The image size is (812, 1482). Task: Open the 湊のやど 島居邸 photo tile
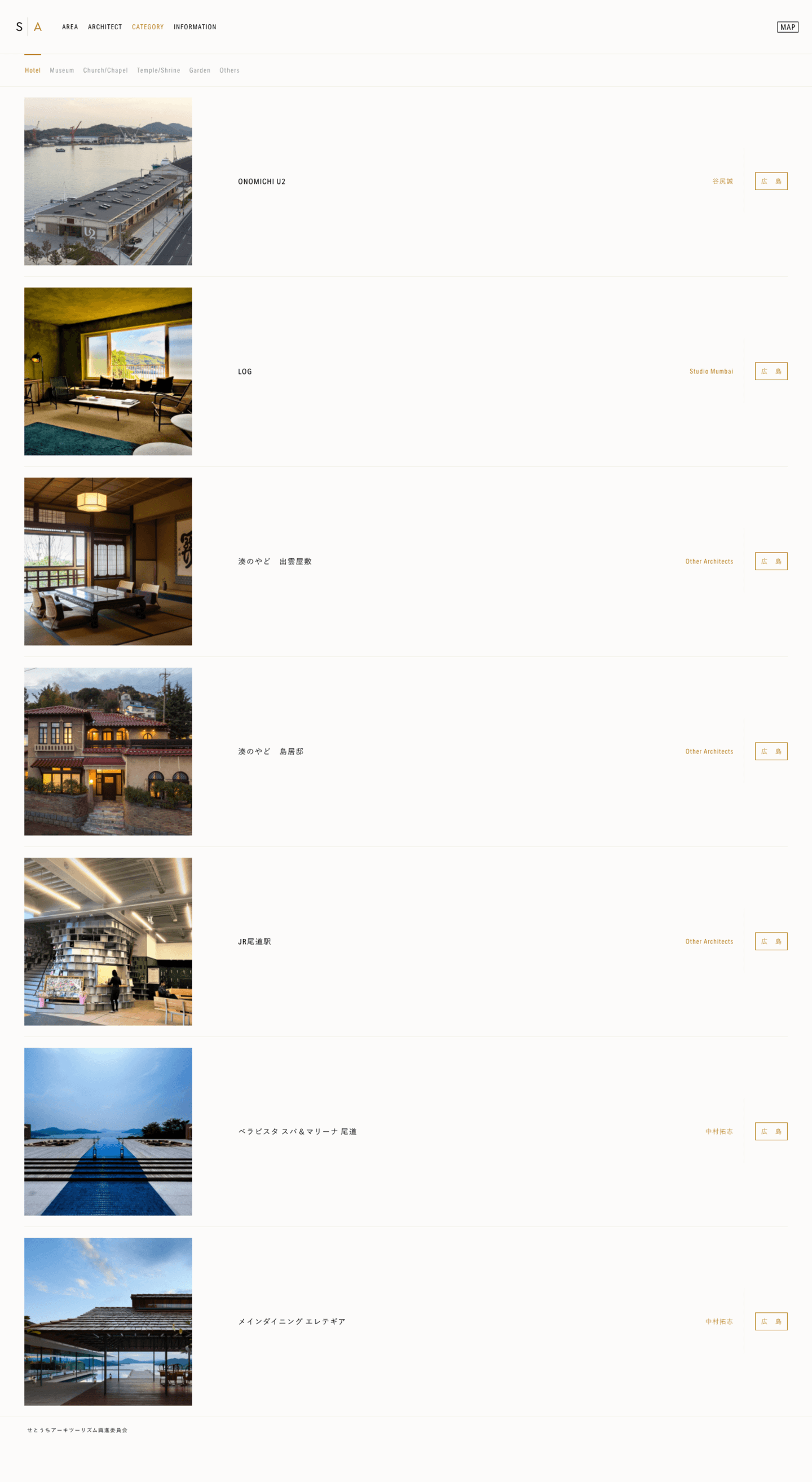coord(108,751)
